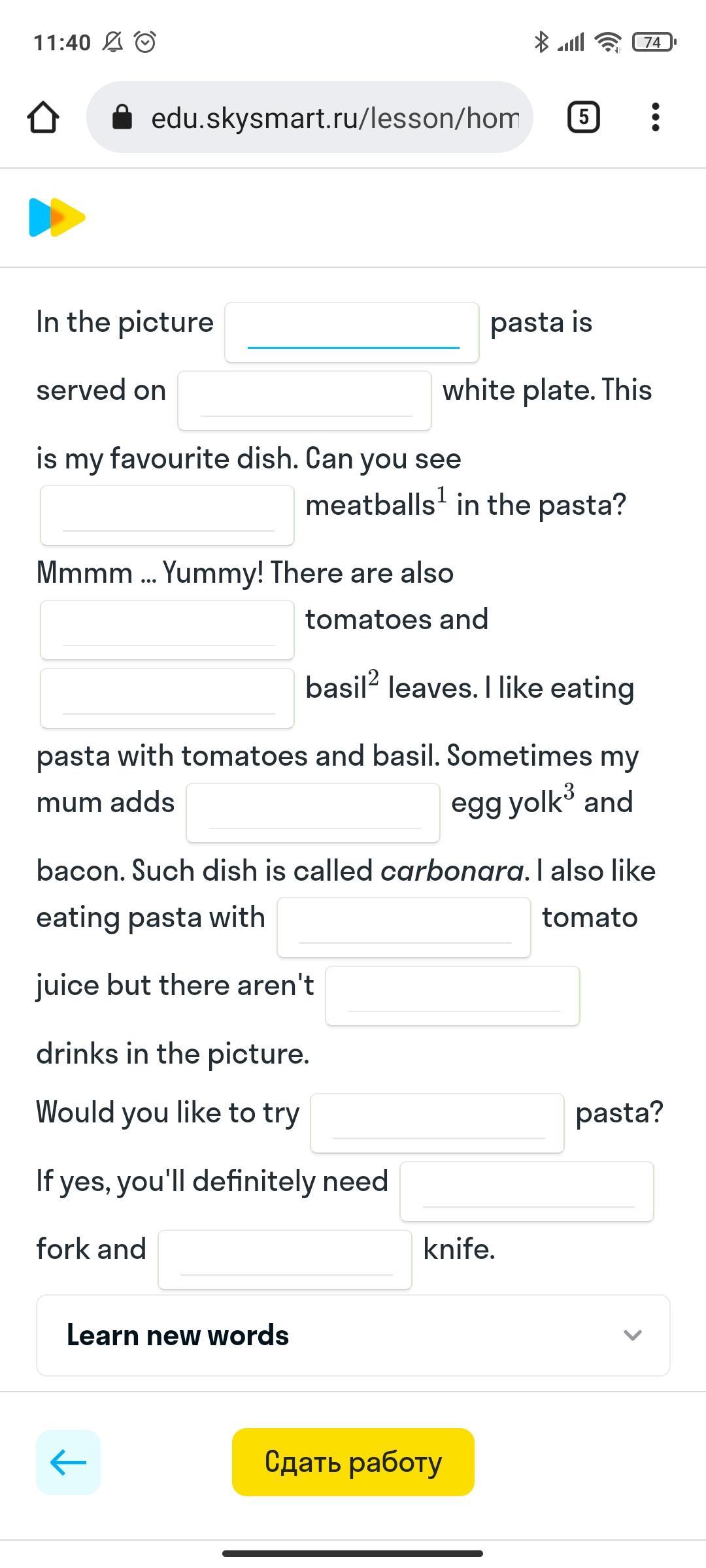Select the blank before 'meatballs'
Viewport: 706px width, 1568px height.
click(x=167, y=515)
